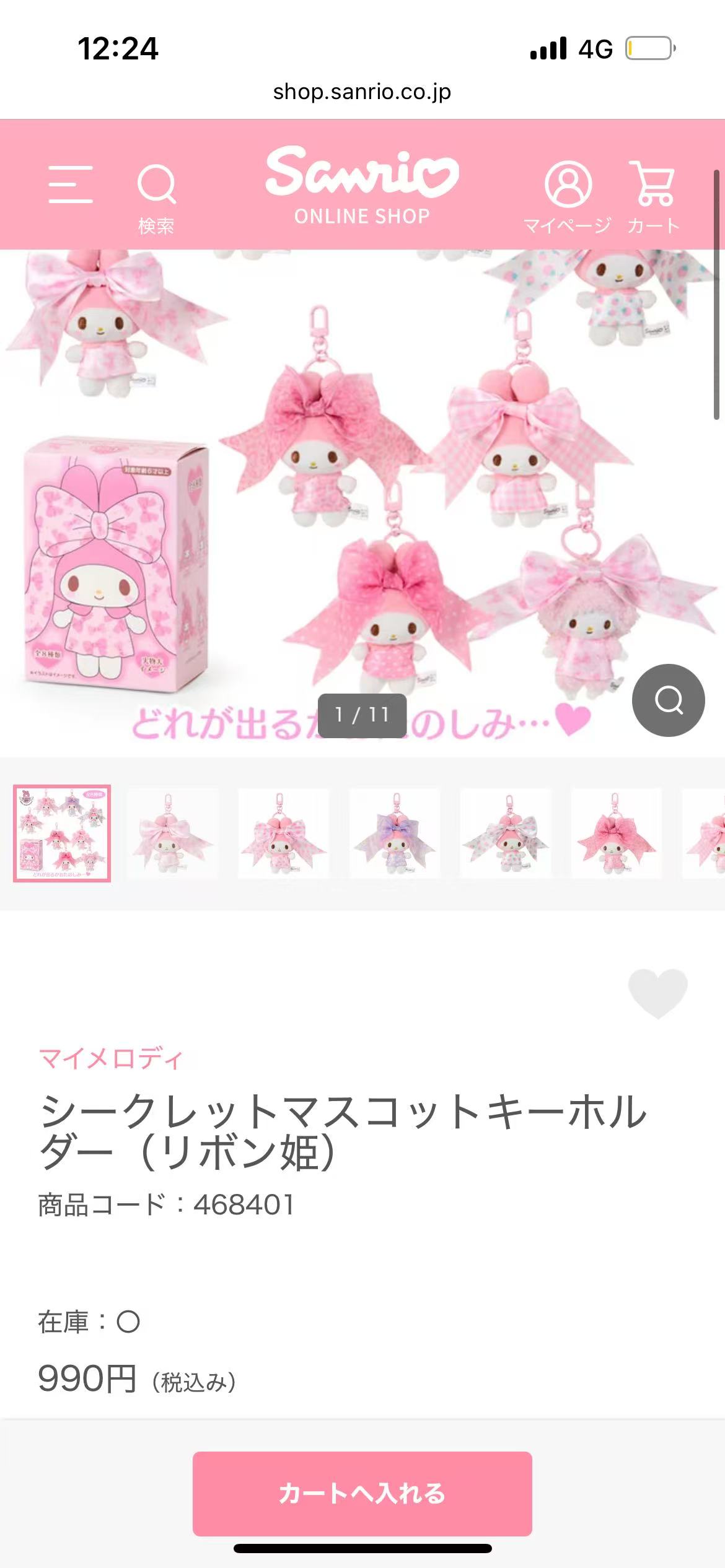The height and width of the screenshot is (1568, 725).
Task: View fifth thumbnail with strawberry-print ribbon
Action: (x=506, y=833)
